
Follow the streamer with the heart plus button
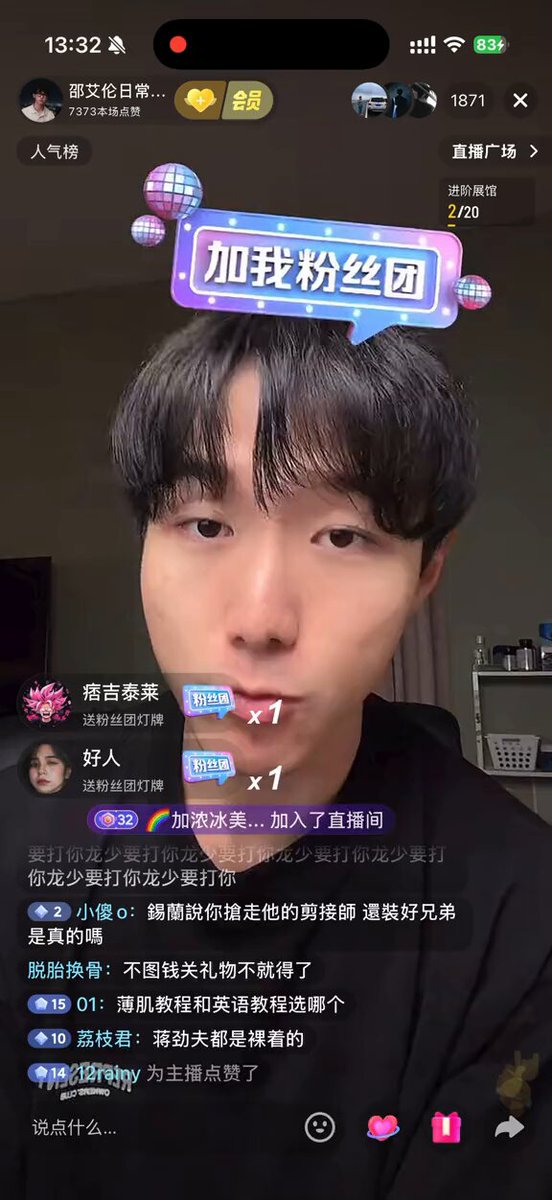click(199, 100)
